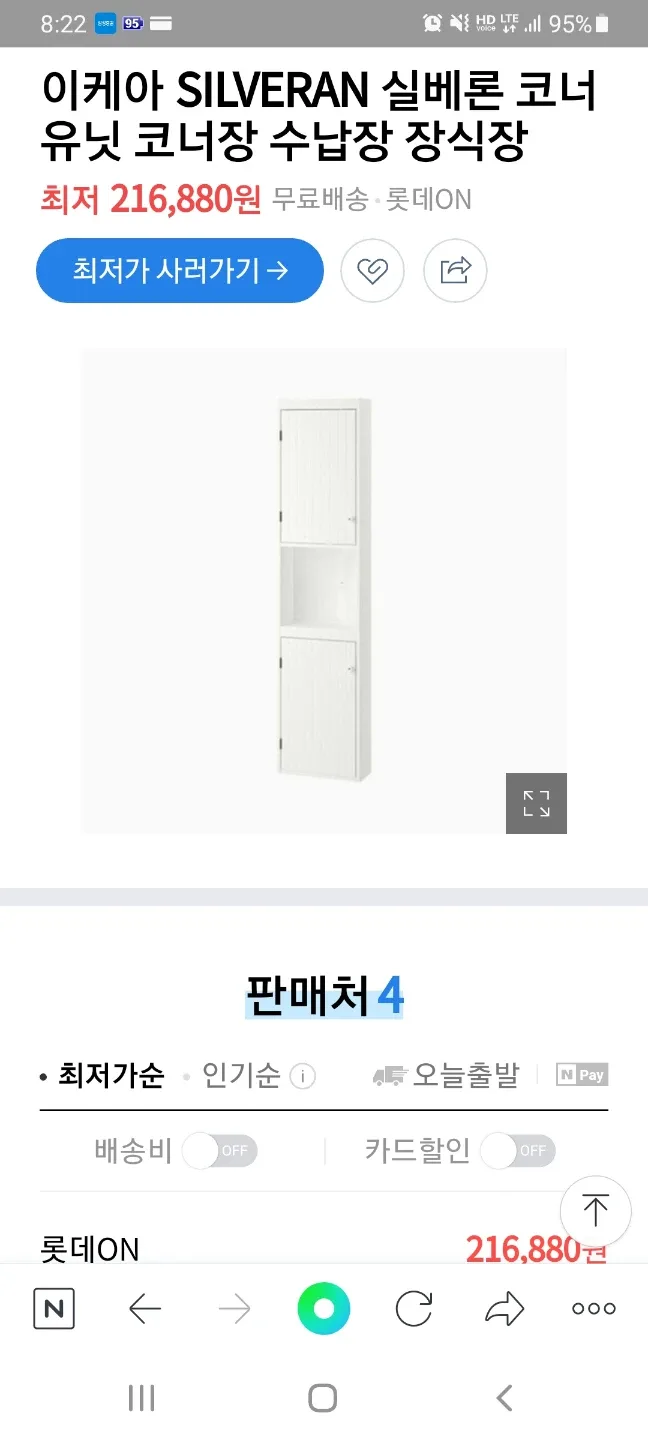Filter sellers by N Pay
The height and width of the screenshot is (1440, 648).
click(x=582, y=1075)
